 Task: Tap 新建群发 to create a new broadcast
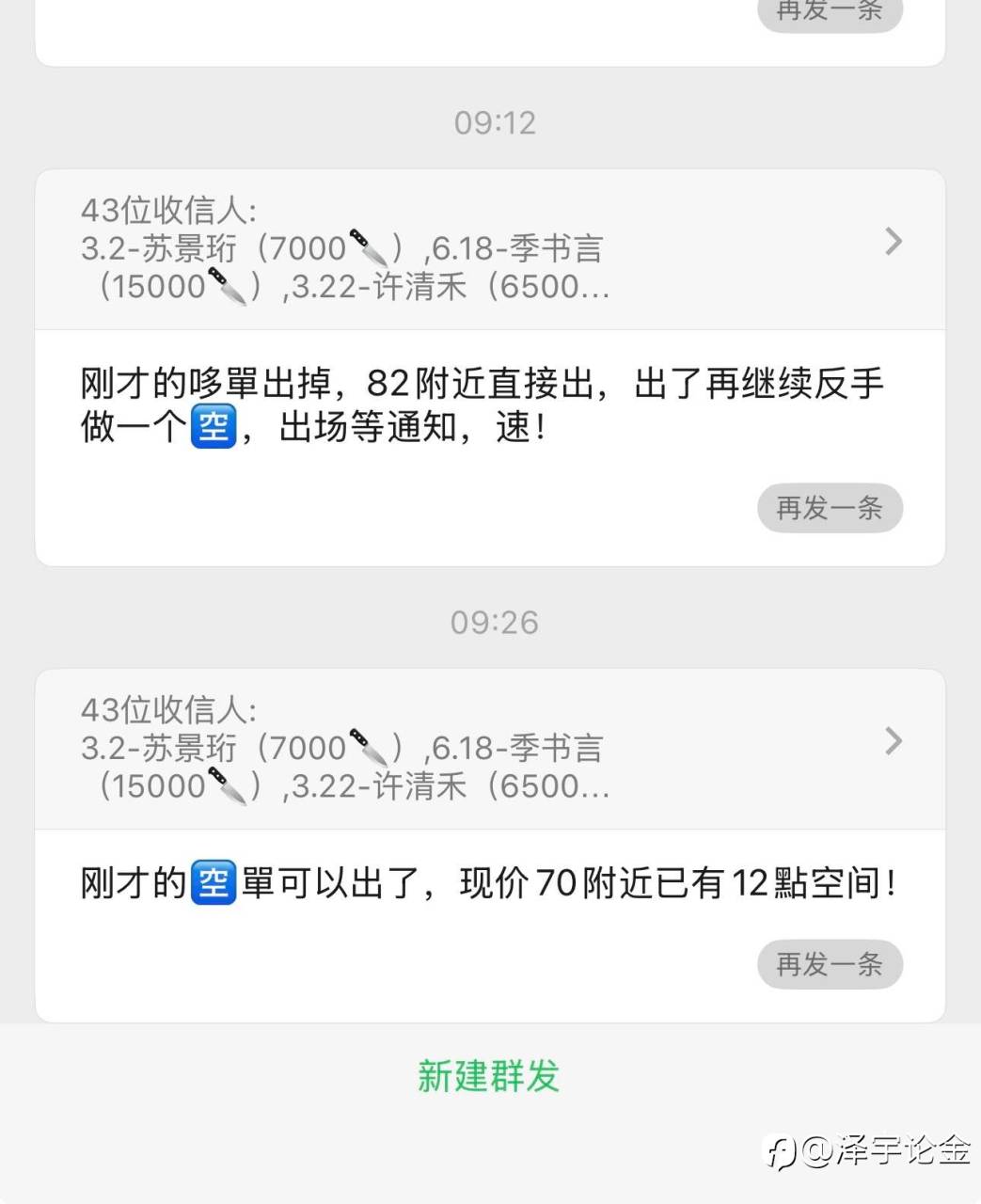click(489, 1076)
